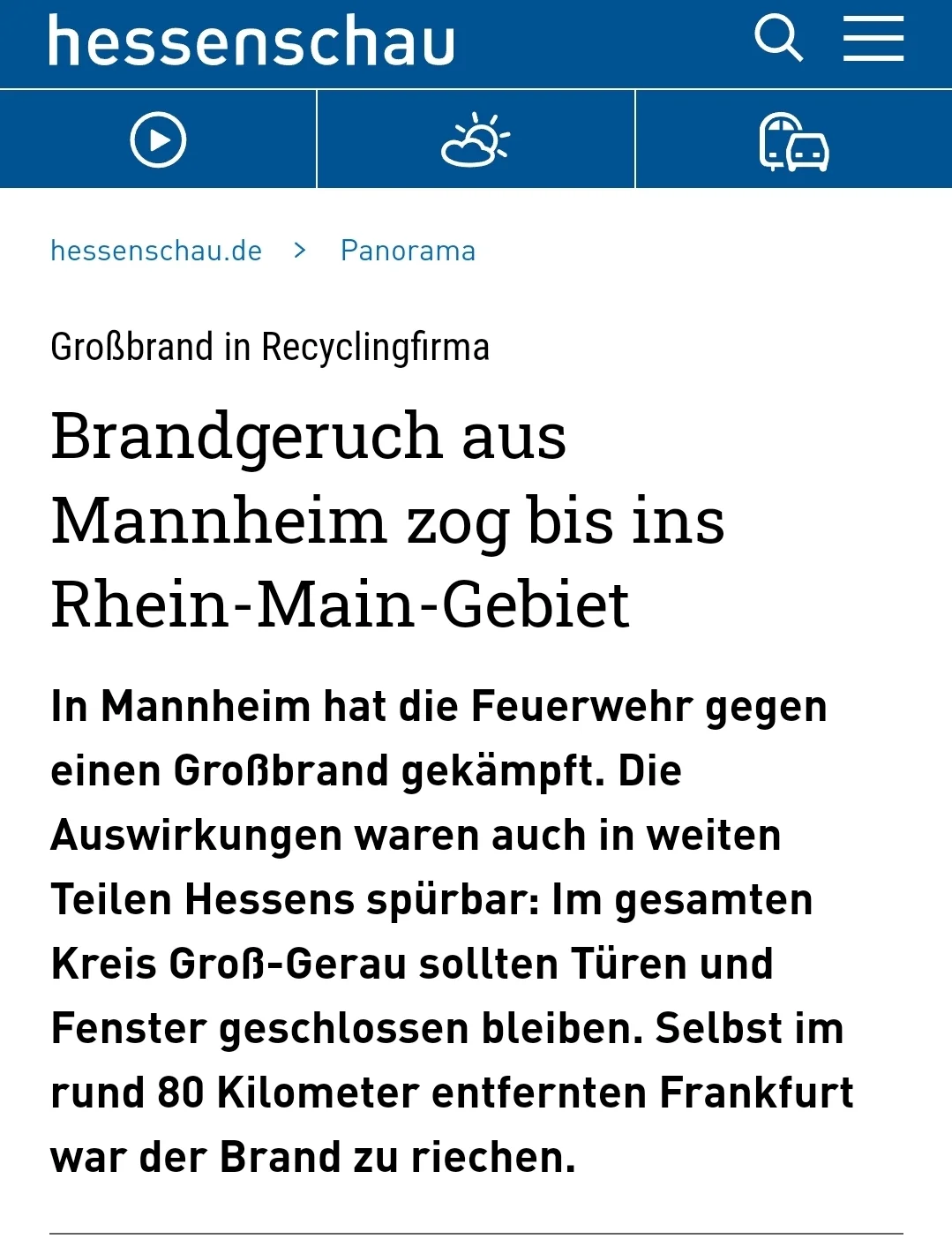
Task: Open the weather section
Action: point(476,140)
